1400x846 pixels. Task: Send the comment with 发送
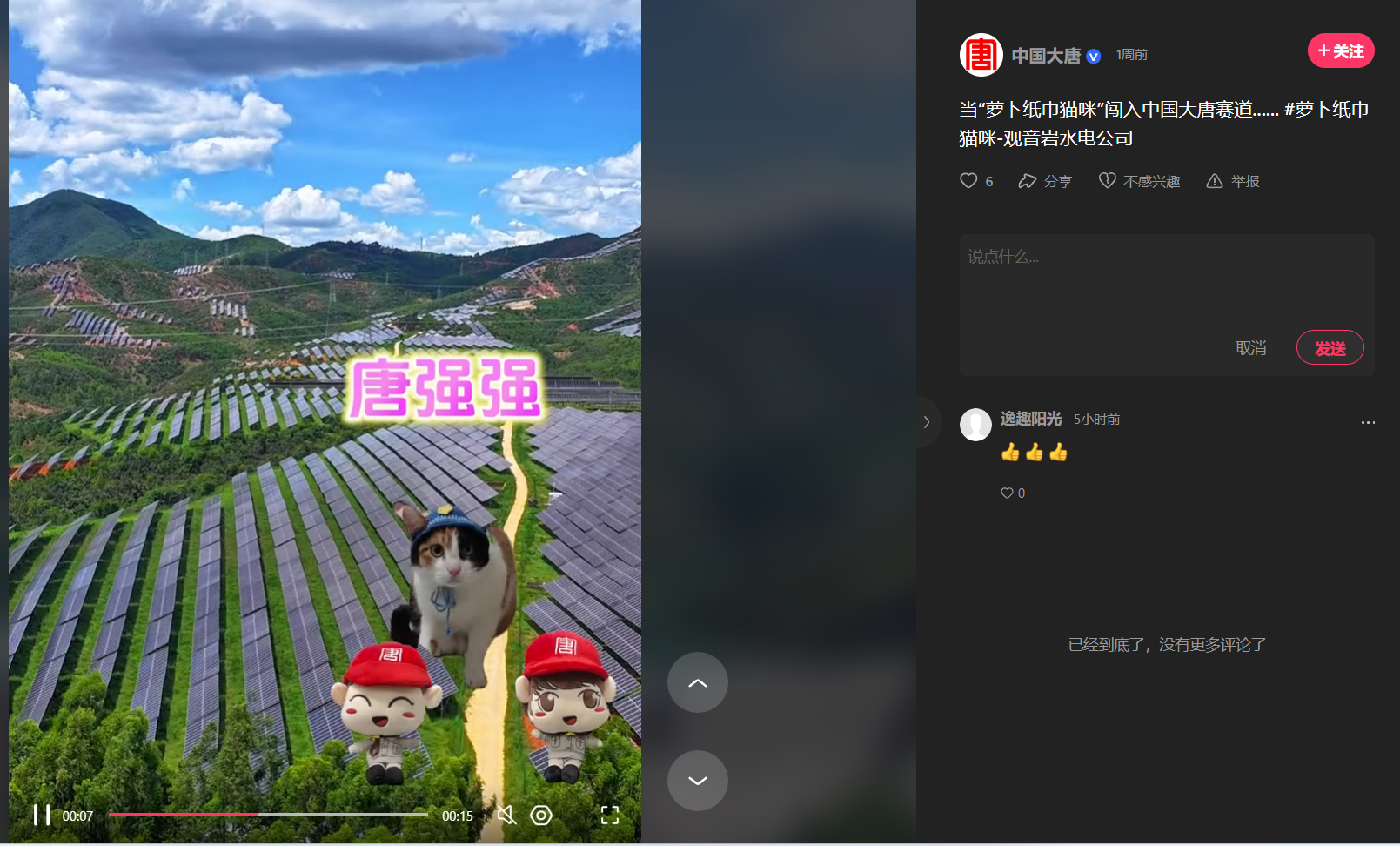coord(1330,348)
